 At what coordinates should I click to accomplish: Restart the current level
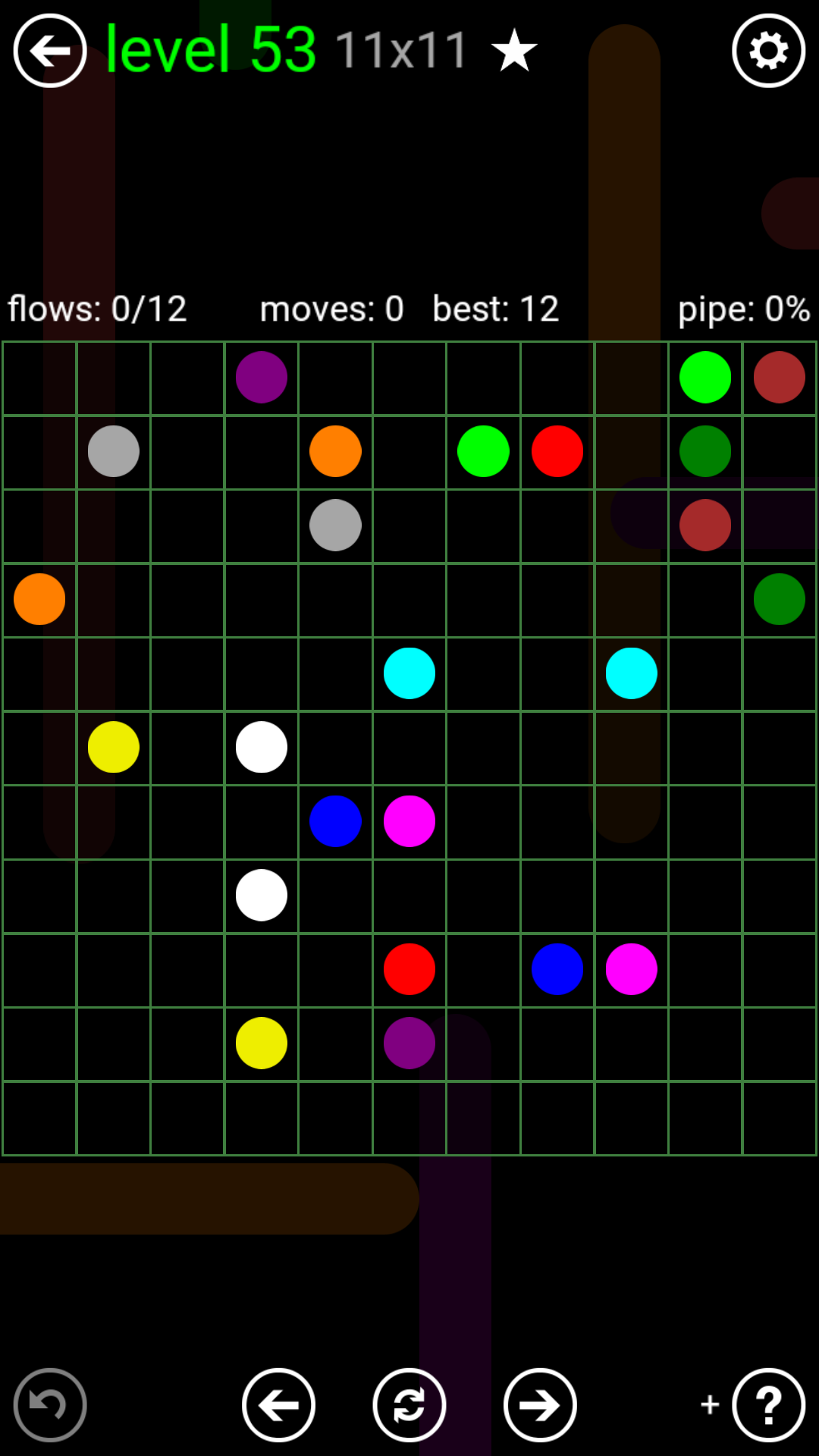409,1404
